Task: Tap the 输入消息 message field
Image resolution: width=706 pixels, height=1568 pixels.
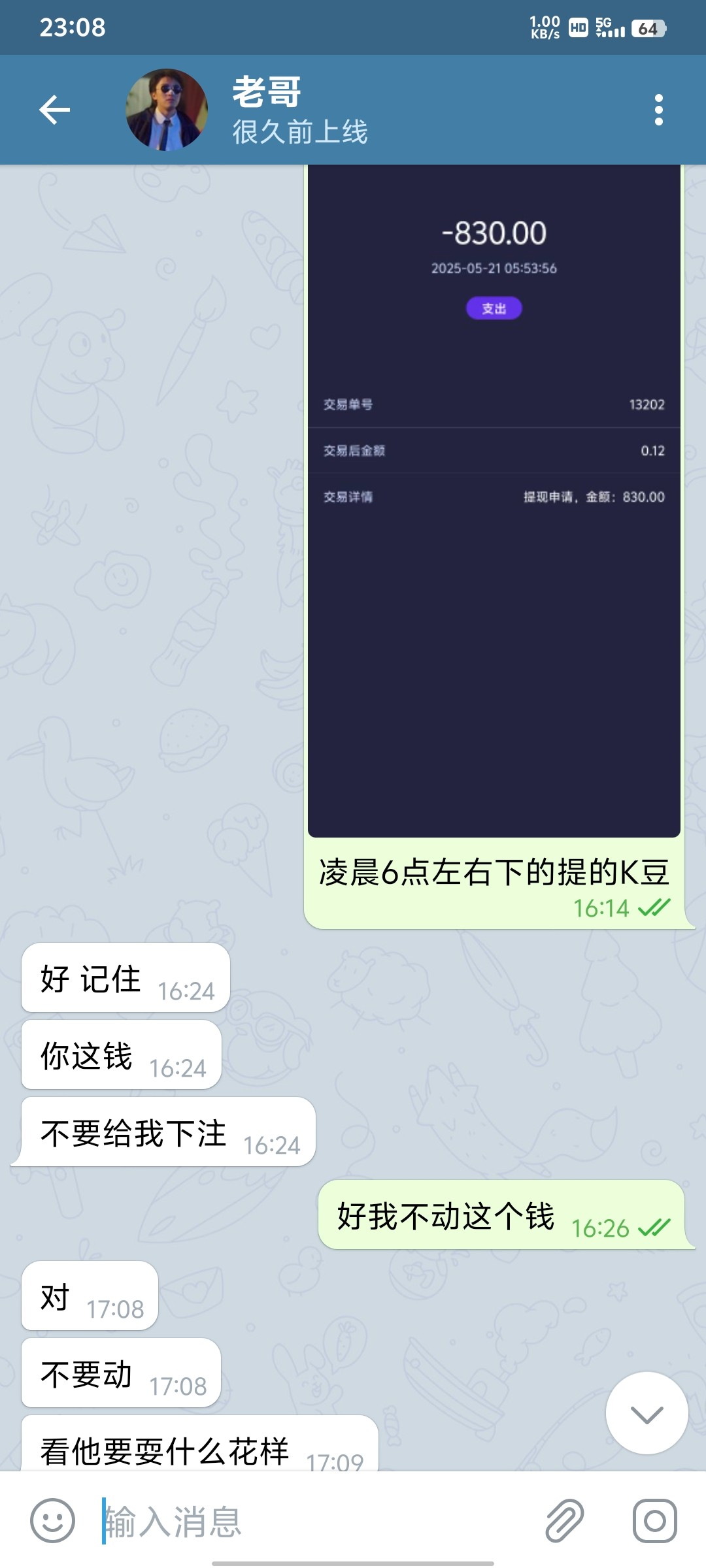Action: (314, 1521)
